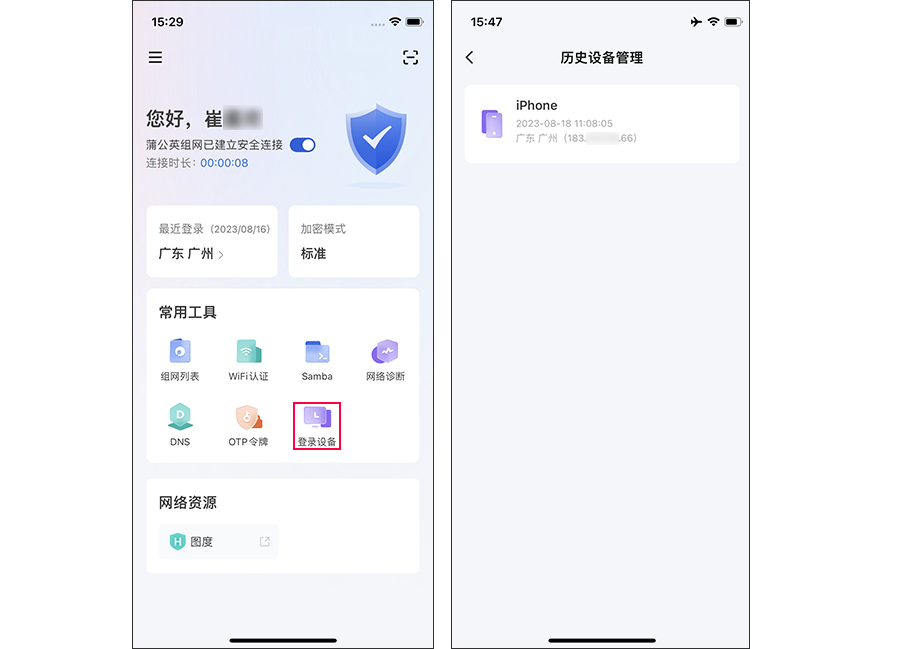Viewport: 900px width, 649px height.
Task: Open the 加密模式 标准 card
Action: click(353, 242)
